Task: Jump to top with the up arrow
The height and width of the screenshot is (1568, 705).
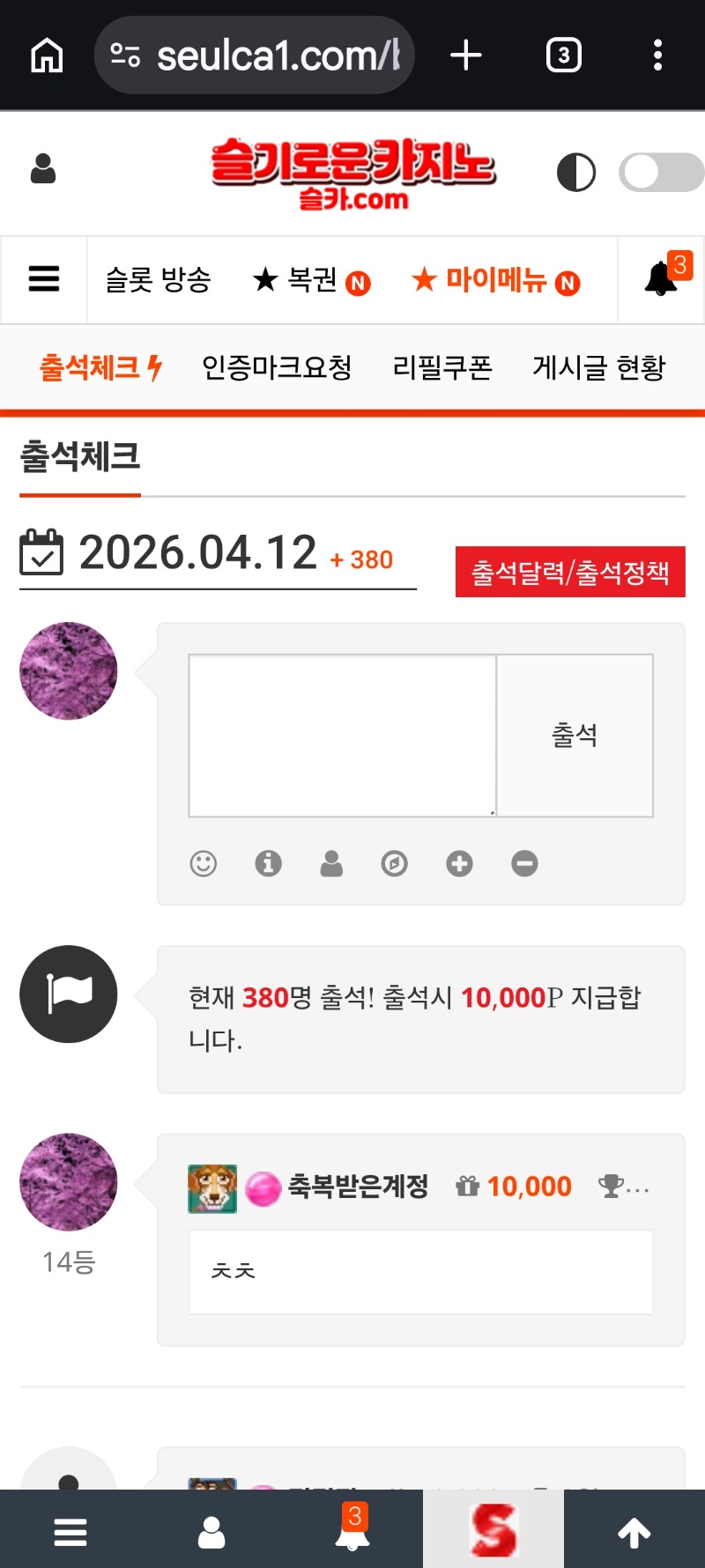Action: tap(634, 1534)
